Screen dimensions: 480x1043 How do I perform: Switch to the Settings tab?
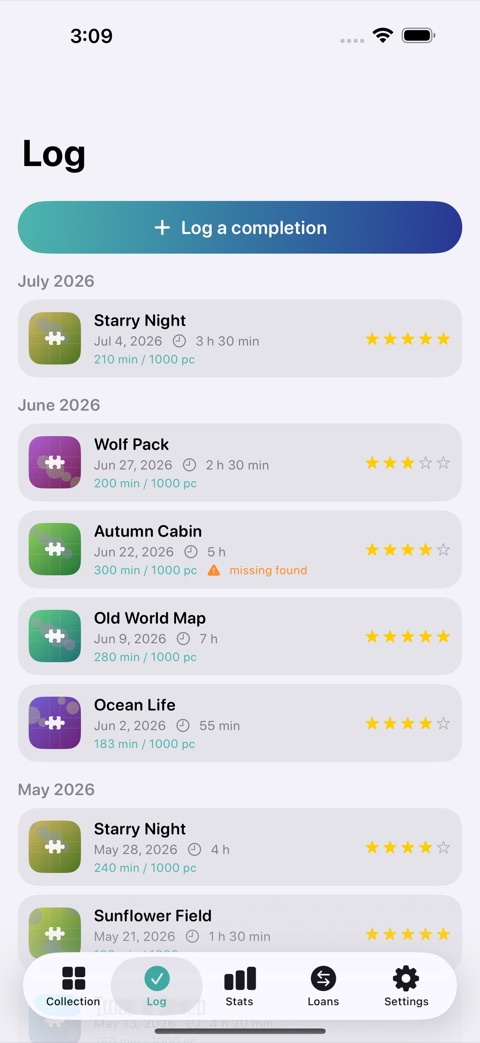pos(406,986)
